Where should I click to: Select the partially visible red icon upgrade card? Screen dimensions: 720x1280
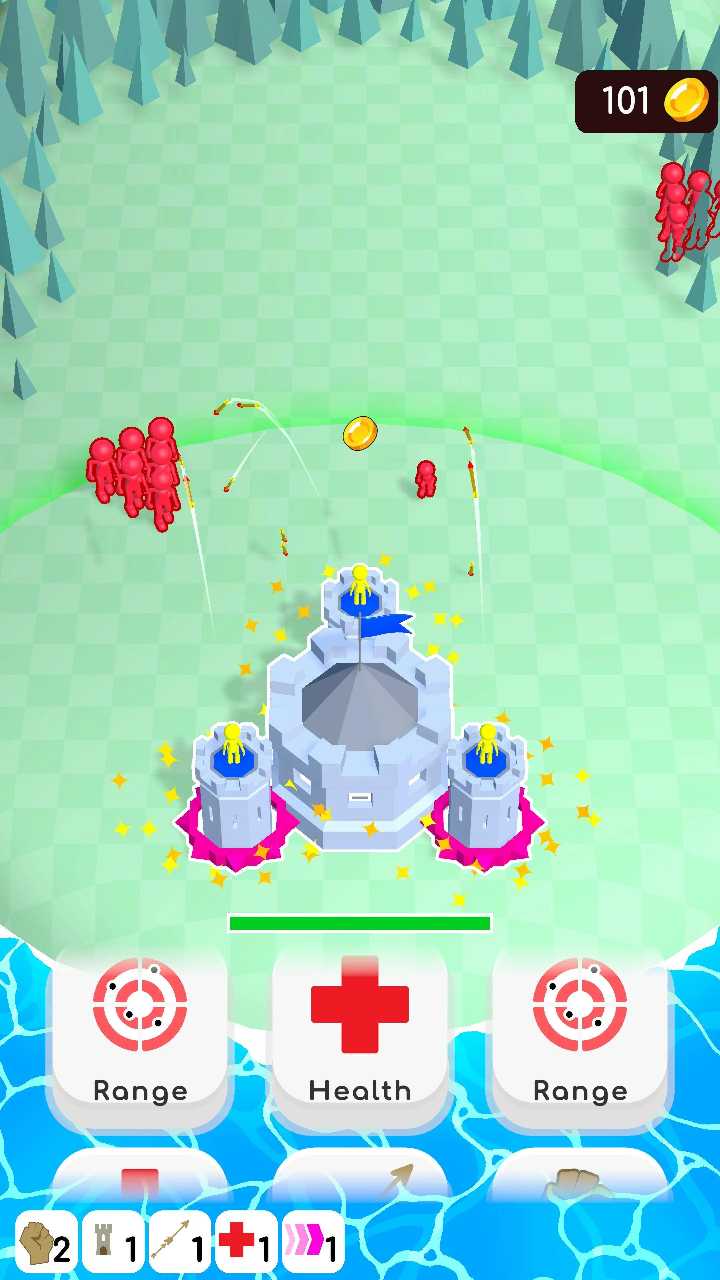click(x=140, y=1178)
